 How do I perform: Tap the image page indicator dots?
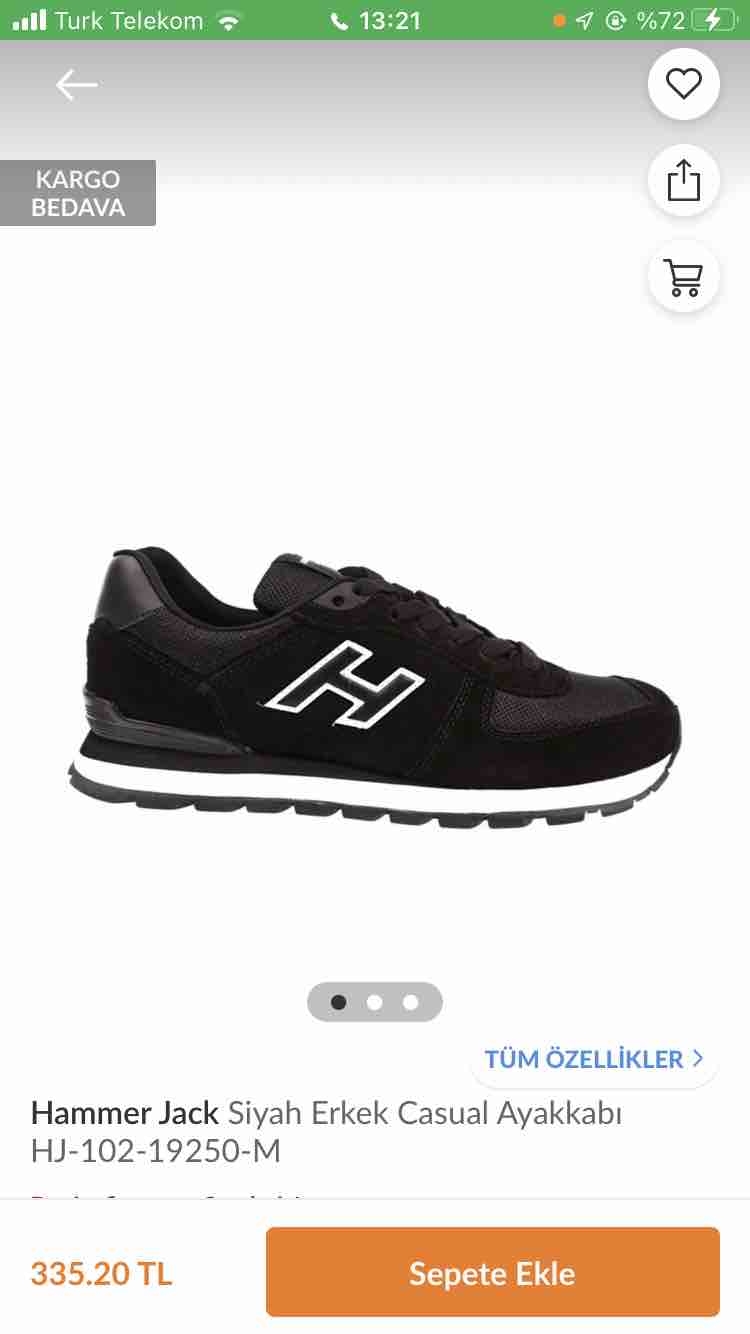tap(375, 1002)
